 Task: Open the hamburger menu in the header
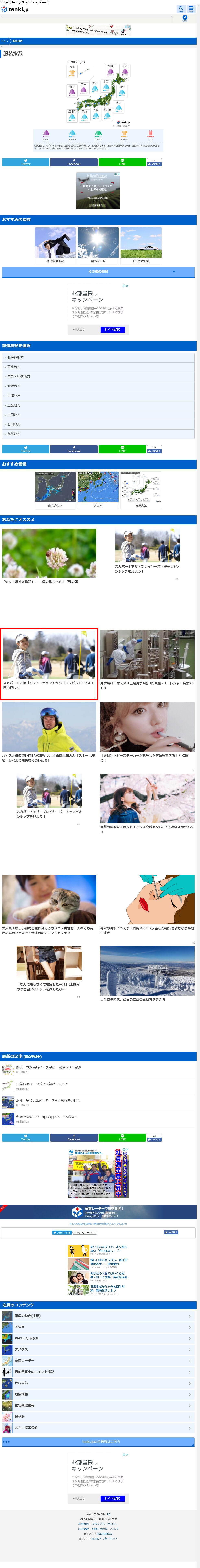[x=191, y=9]
